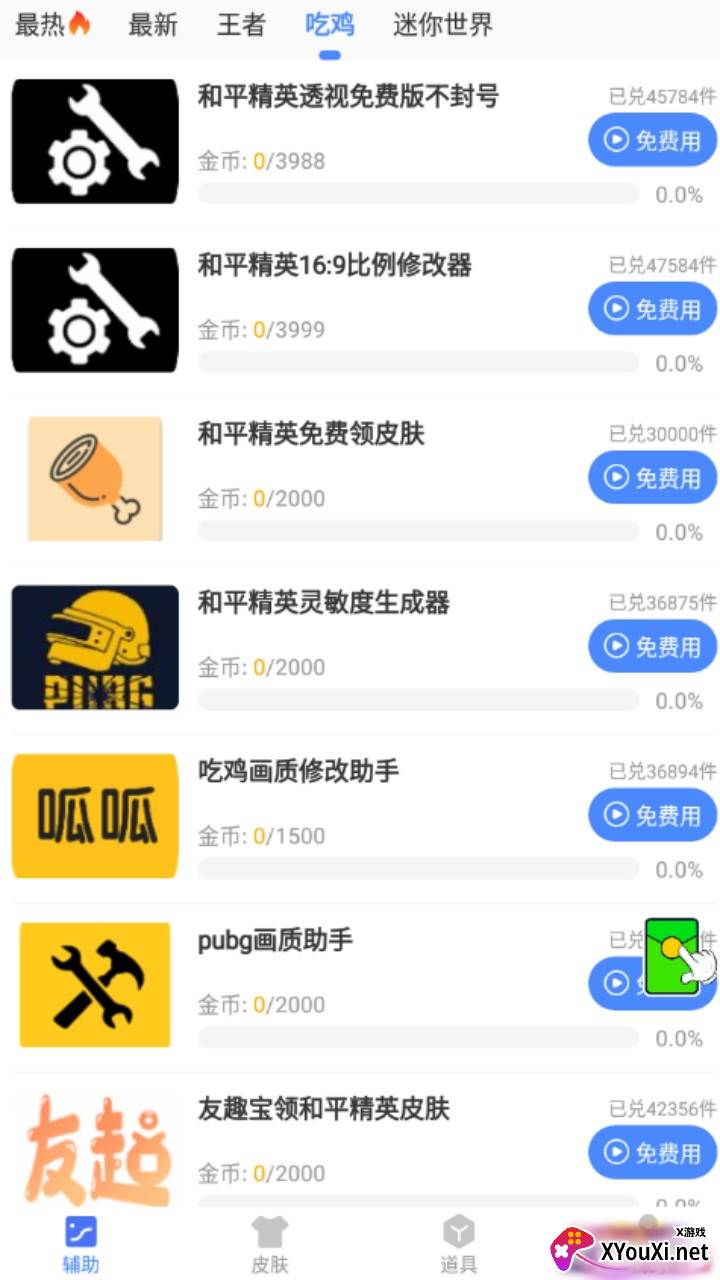Click the meat-leg thumbnail of 和平精英免费领皮肤

[x=94, y=477]
